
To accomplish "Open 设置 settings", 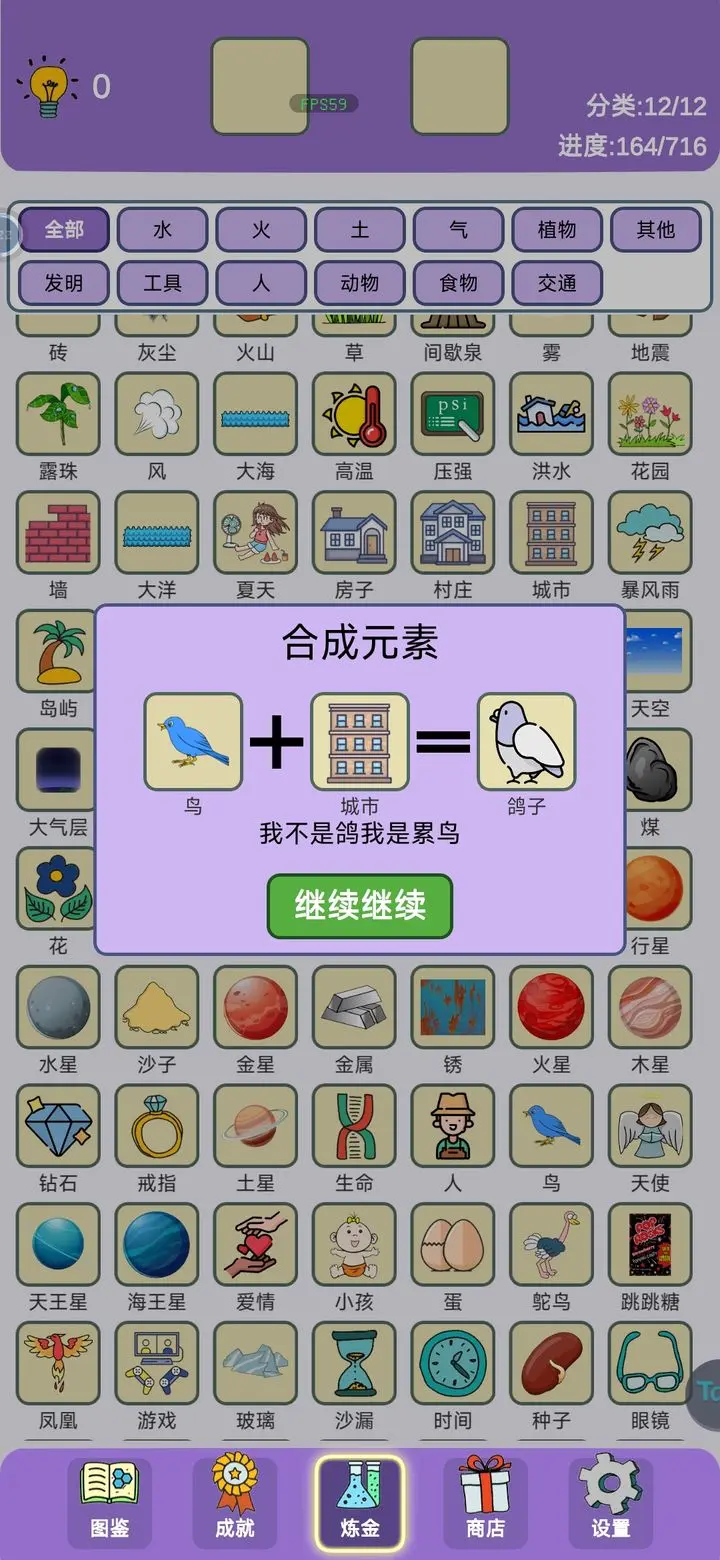I will click(x=610, y=1502).
